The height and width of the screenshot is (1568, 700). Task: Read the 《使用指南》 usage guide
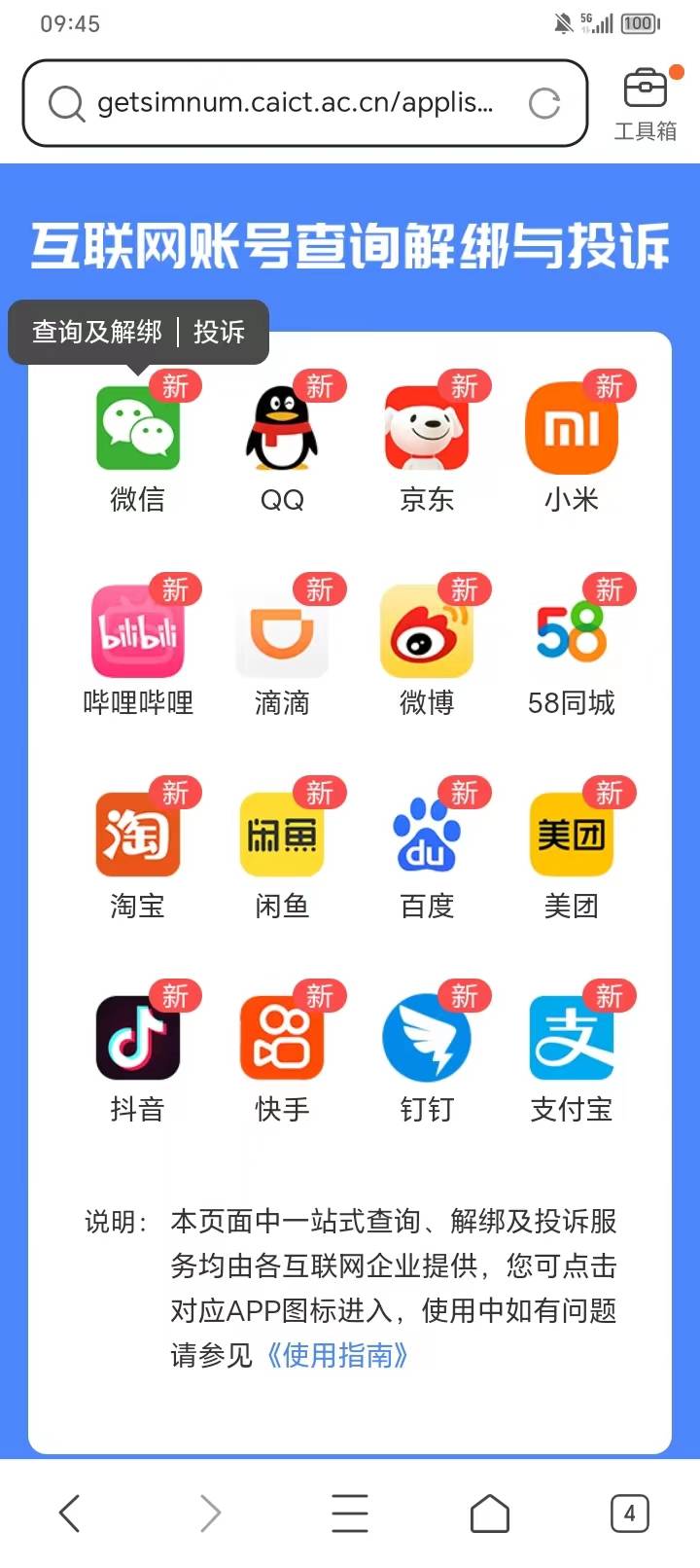337,1355
